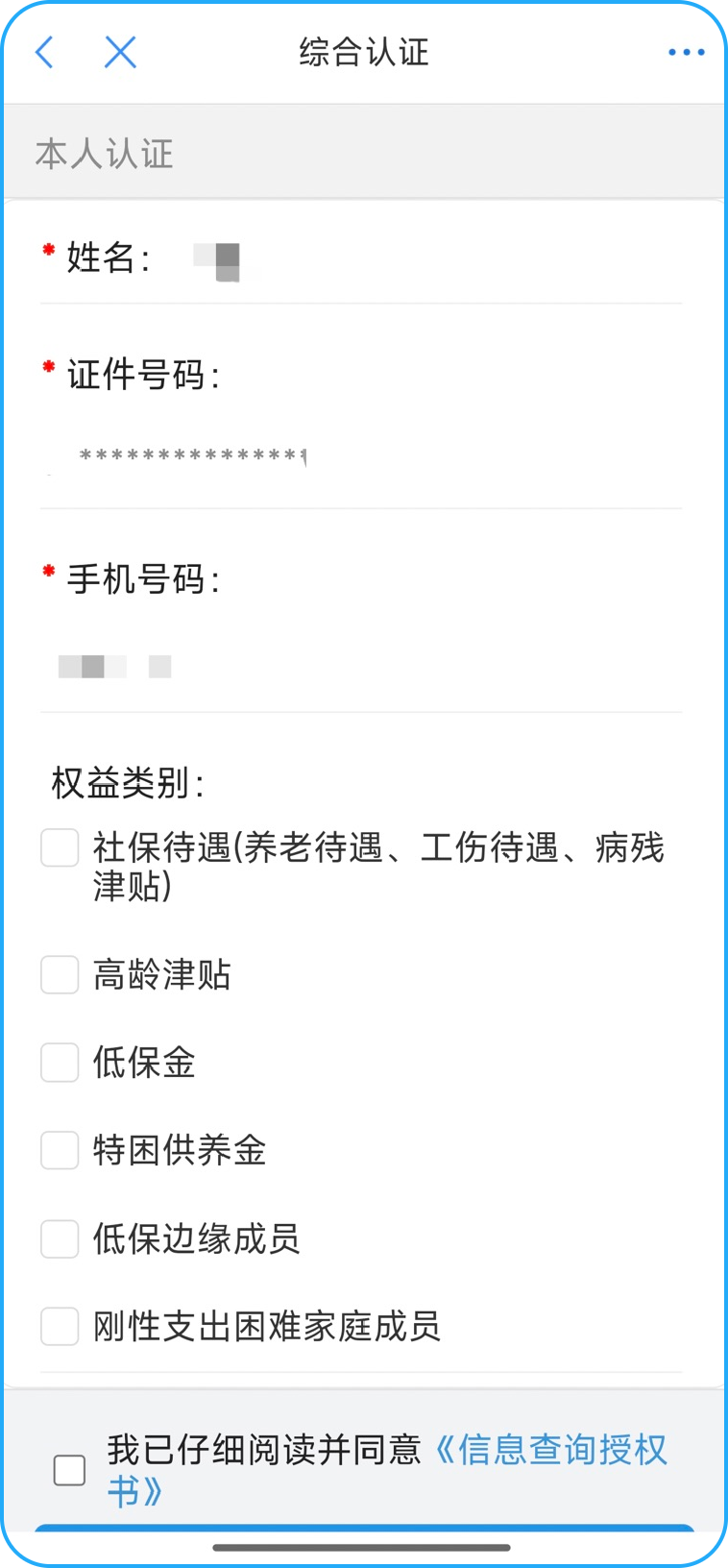Image resolution: width=728 pixels, height=1568 pixels.
Task: Go back from 综合认证 page
Action: pos(44,52)
